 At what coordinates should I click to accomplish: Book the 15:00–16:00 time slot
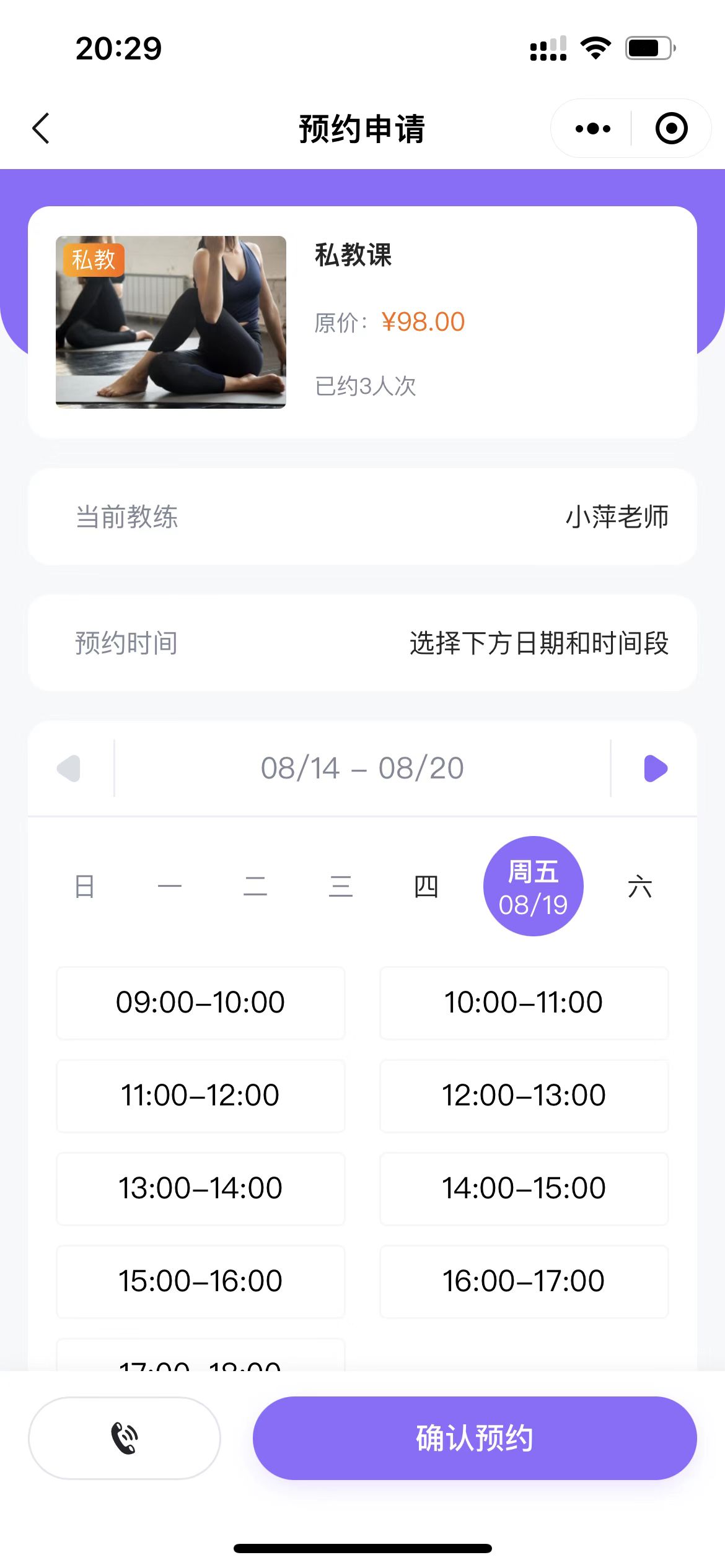tap(200, 1281)
